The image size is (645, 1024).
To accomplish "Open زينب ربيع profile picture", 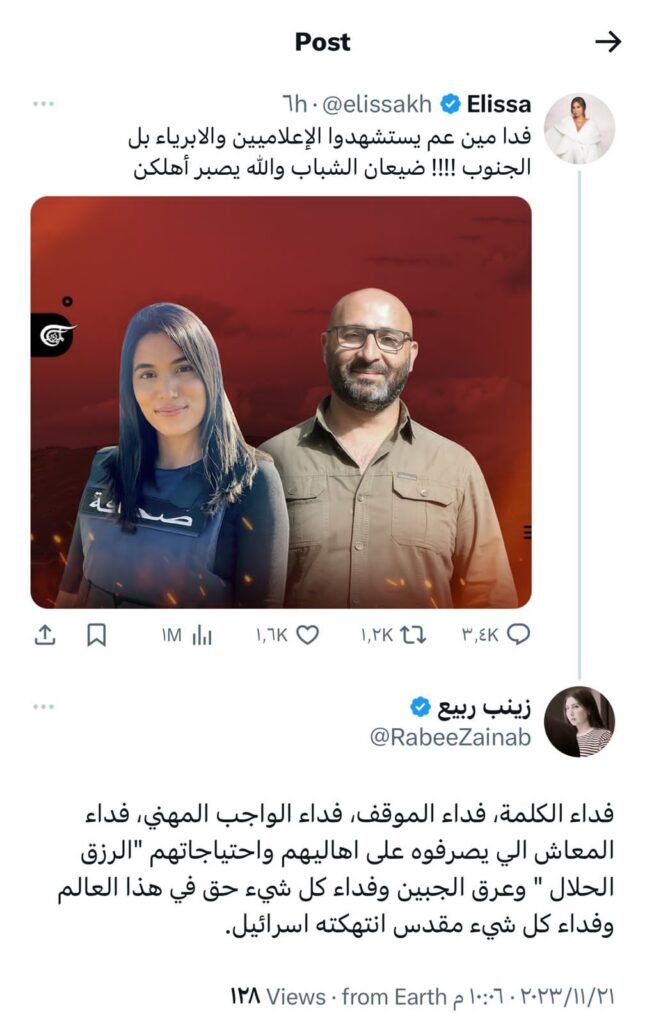I will click(578, 721).
